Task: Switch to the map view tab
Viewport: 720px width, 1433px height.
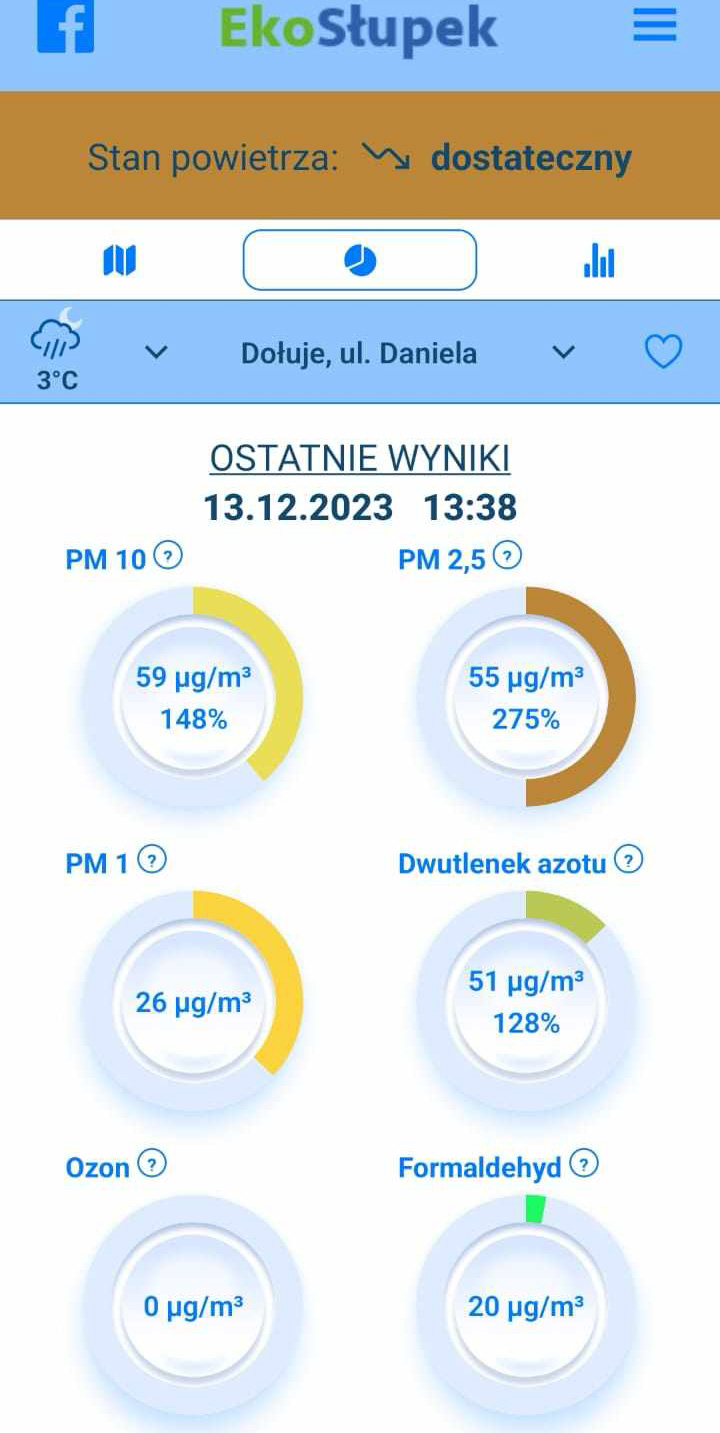Action: 120,261
